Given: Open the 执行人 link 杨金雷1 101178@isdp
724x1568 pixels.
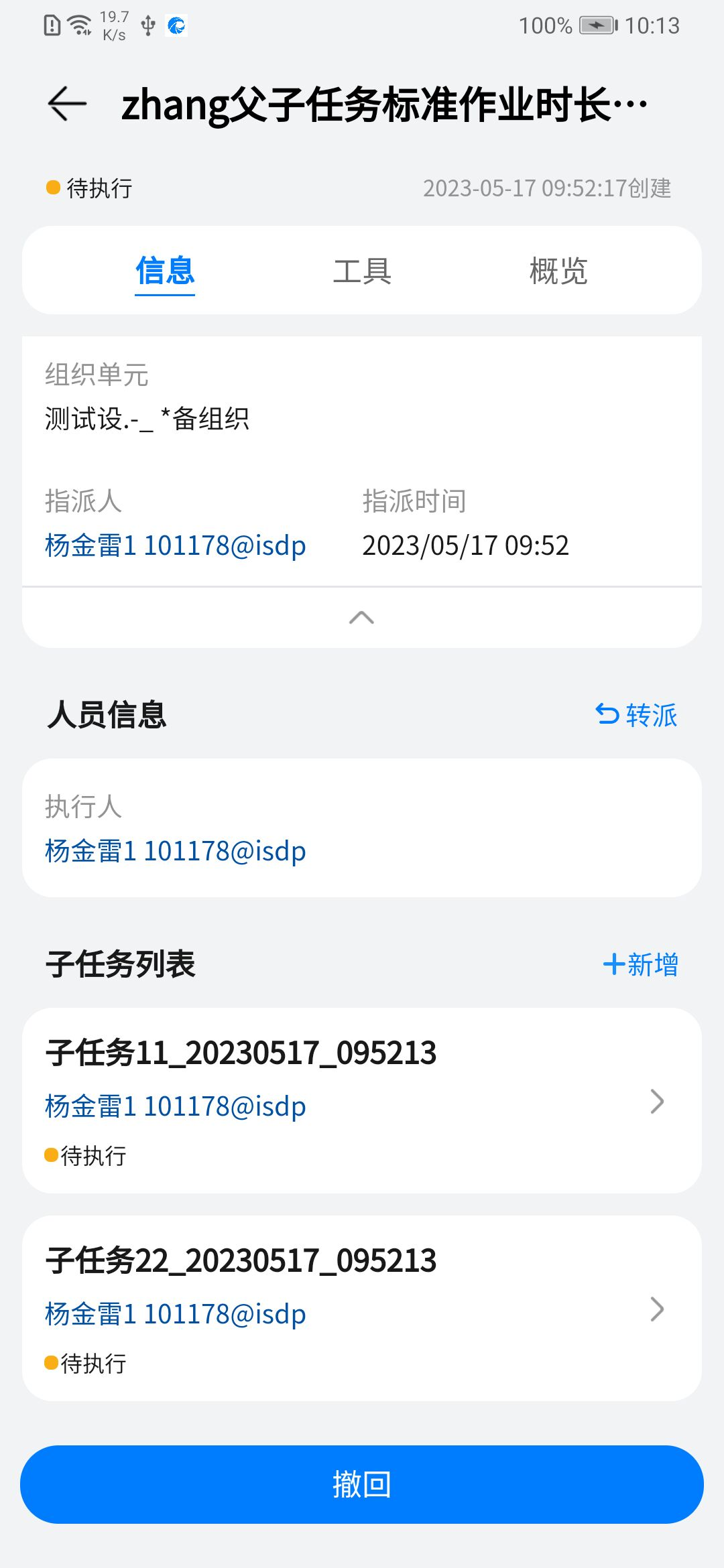Looking at the screenshot, I should pyautogui.click(x=176, y=851).
